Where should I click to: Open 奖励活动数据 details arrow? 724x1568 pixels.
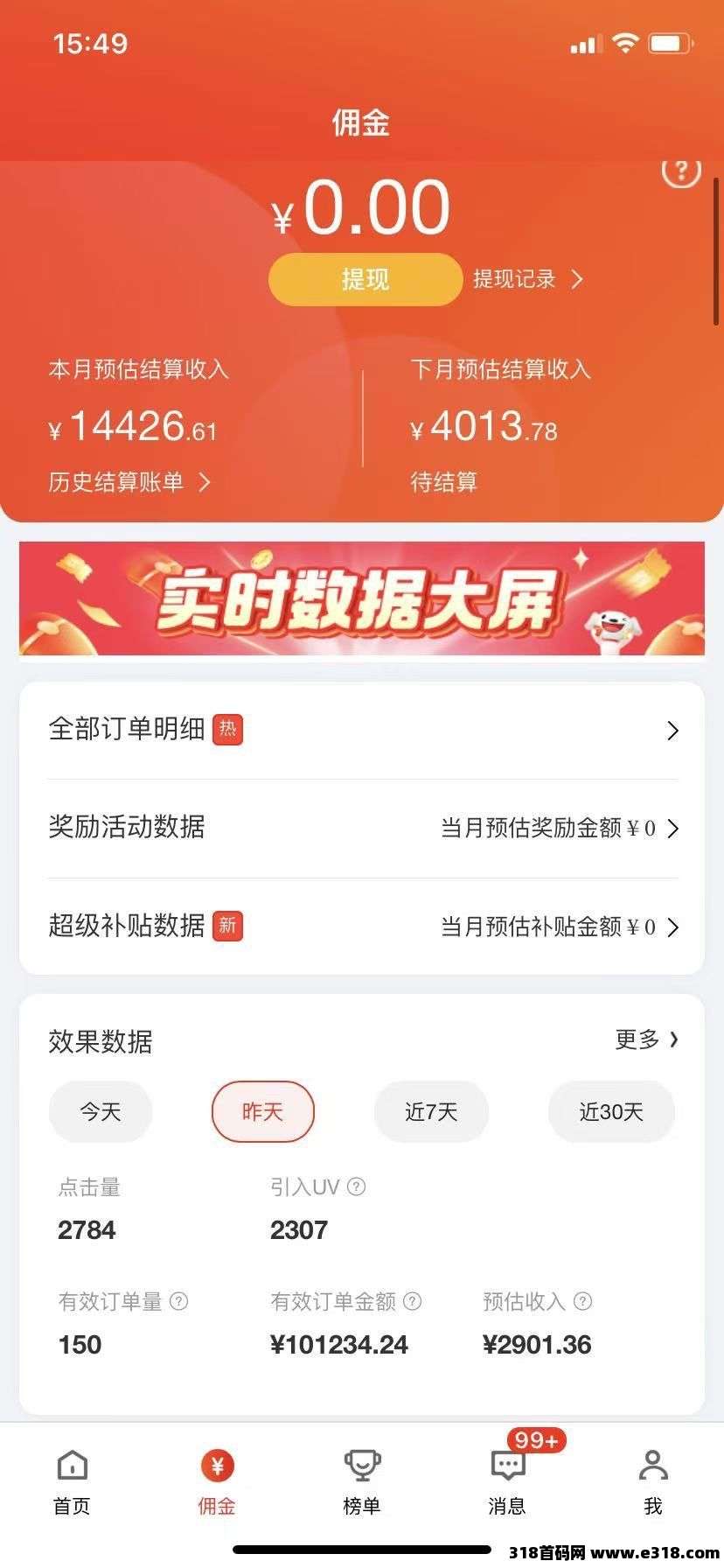click(x=672, y=829)
